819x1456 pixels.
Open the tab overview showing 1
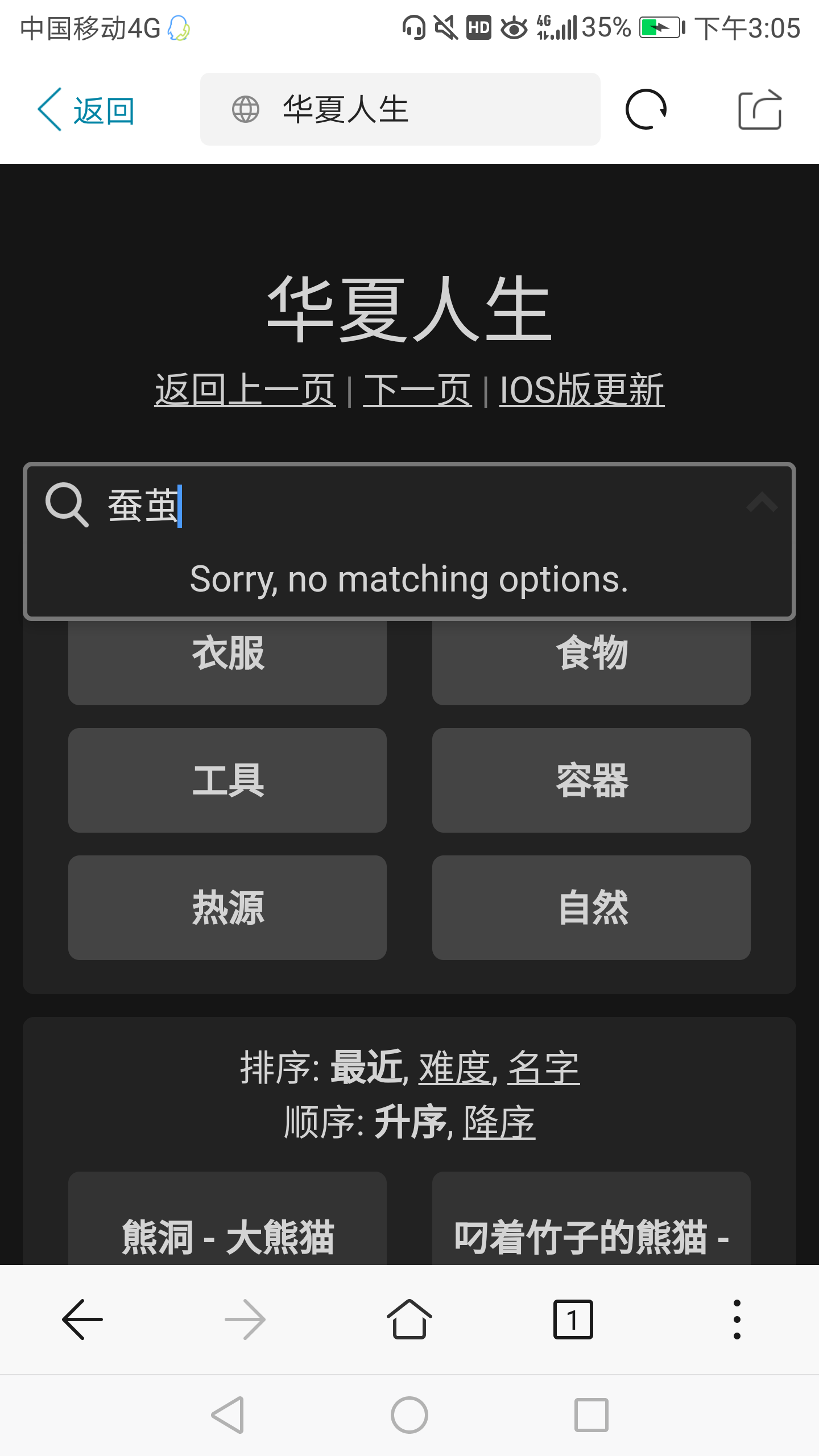(x=573, y=1321)
